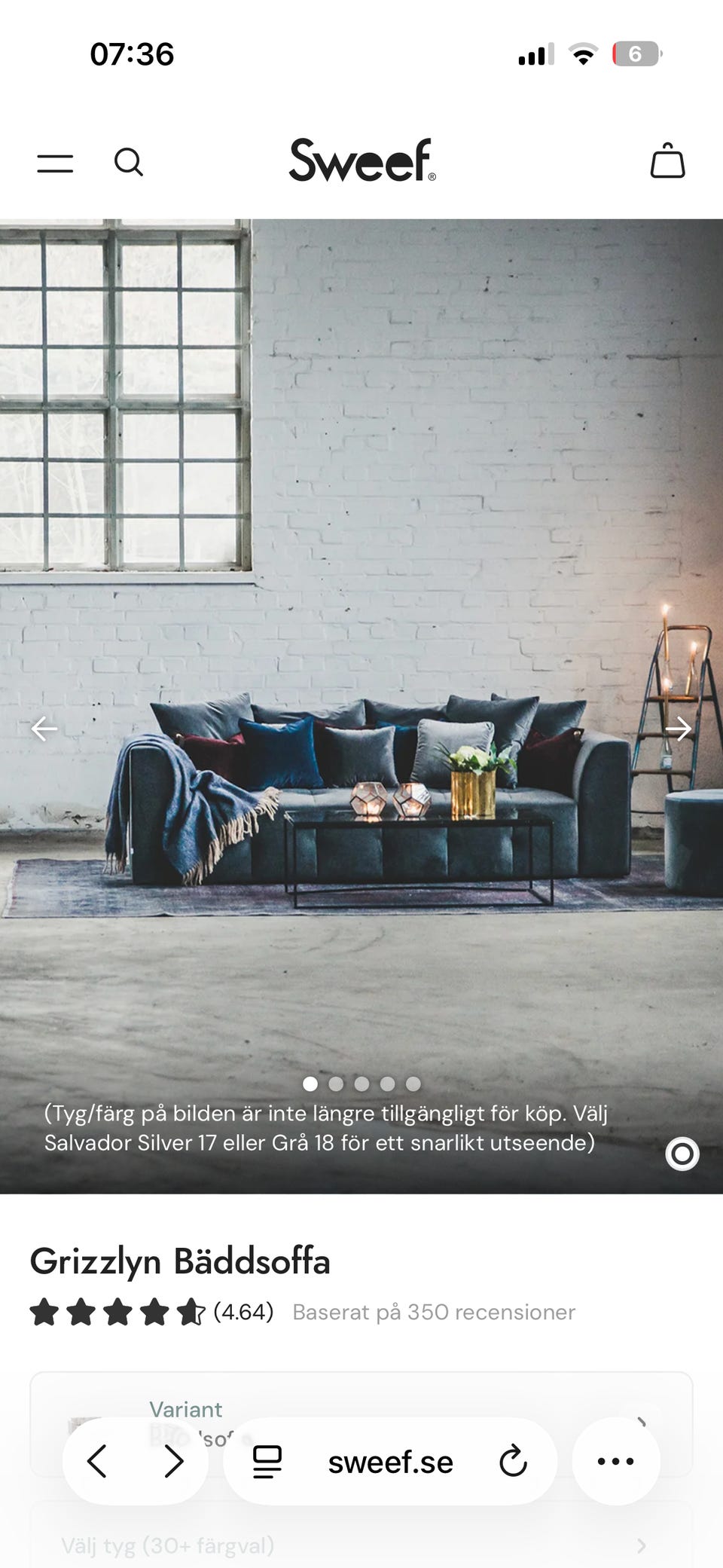The width and height of the screenshot is (723, 1568).
Task: Go back with the left carousel arrow
Action: 44,729
